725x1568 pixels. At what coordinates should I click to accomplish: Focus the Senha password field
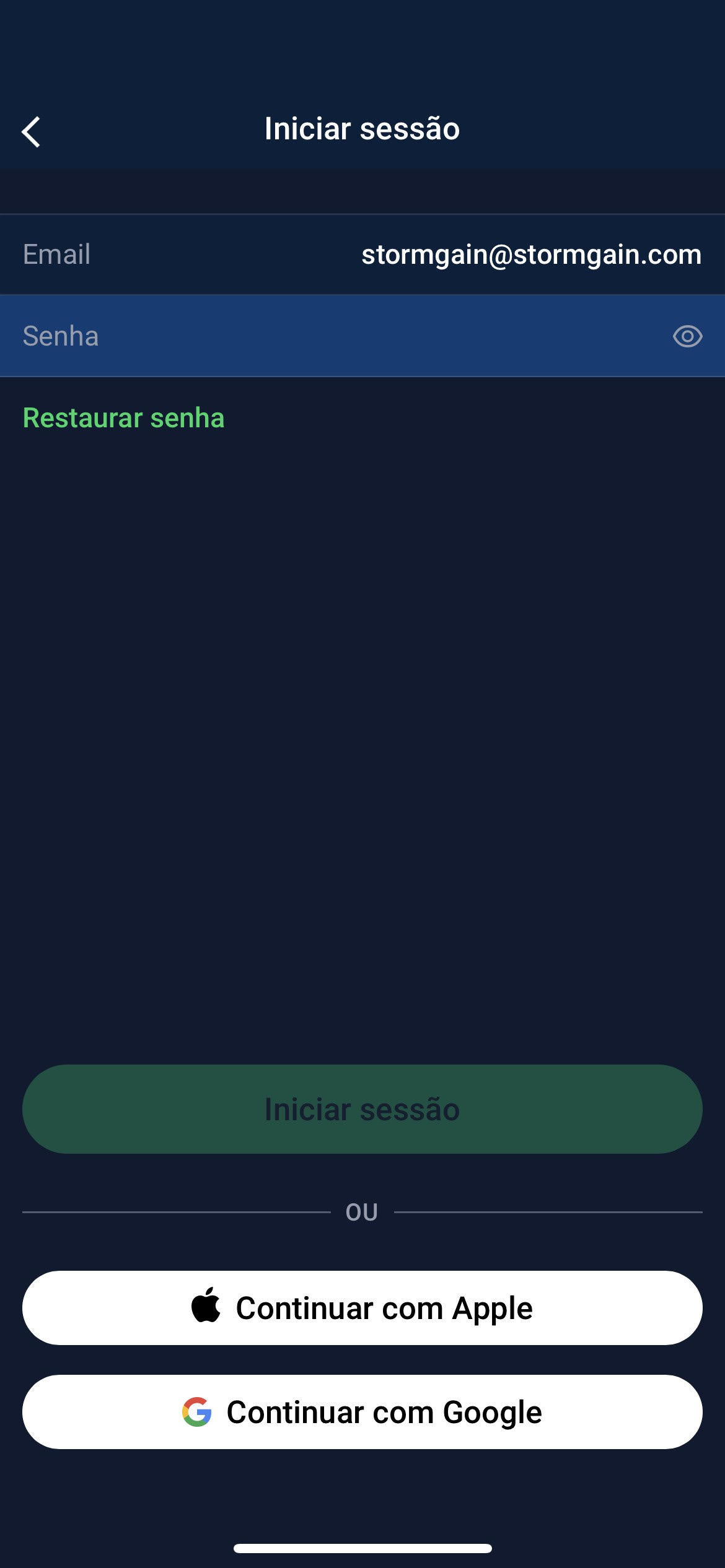point(362,336)
